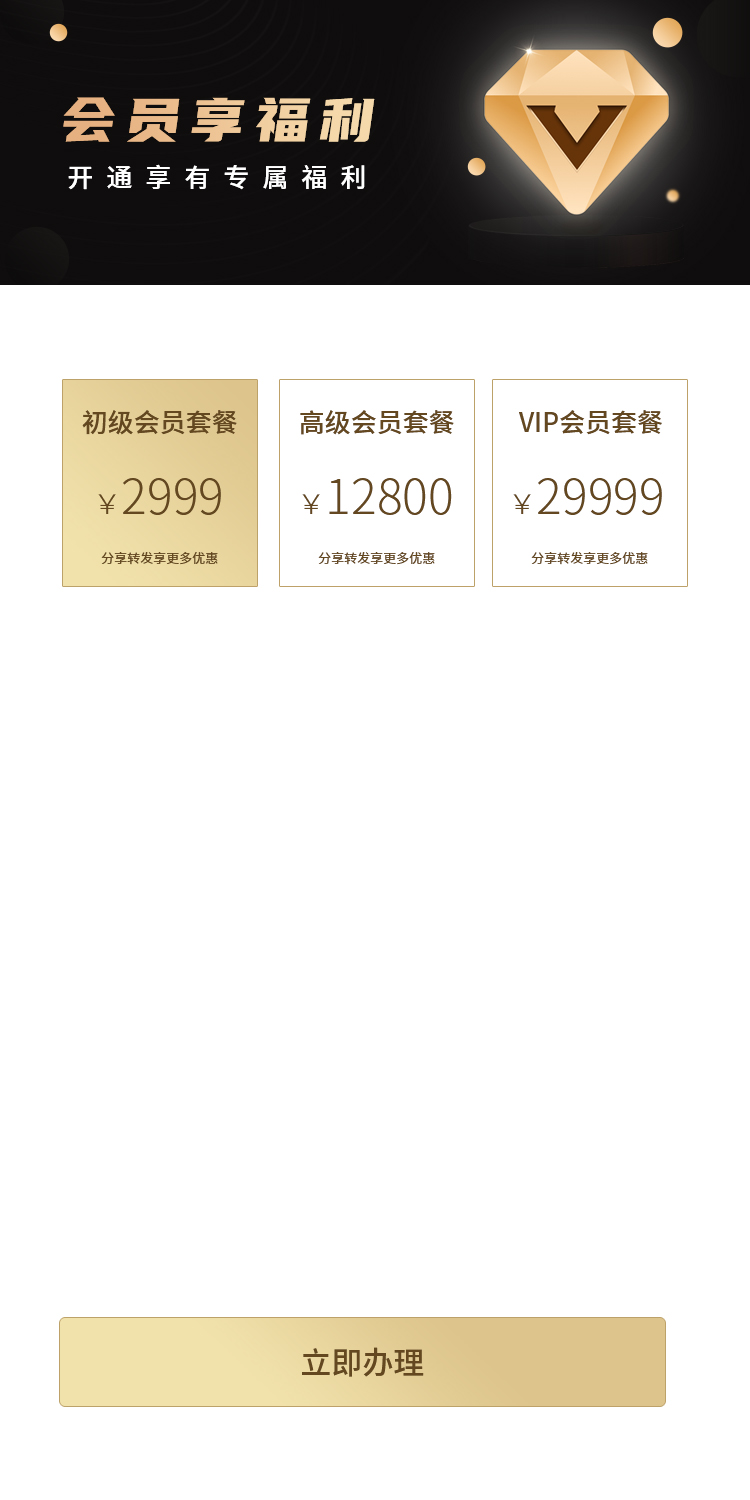Tap the 立即办理 button
The width and height of the screenshot is (750, 1500).
pos(362,1362)
